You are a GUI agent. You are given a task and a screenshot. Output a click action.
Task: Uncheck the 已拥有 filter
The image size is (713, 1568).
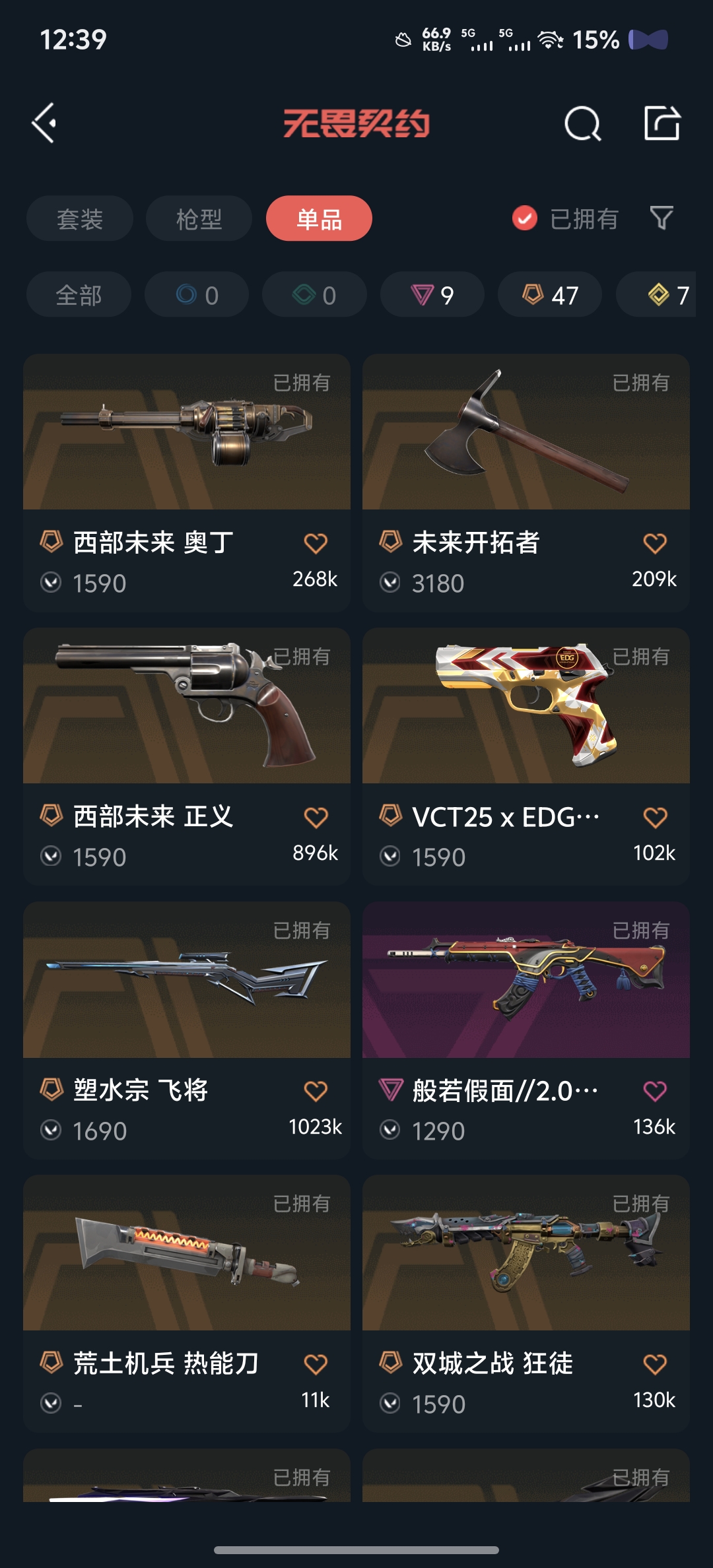click(525, 218)
